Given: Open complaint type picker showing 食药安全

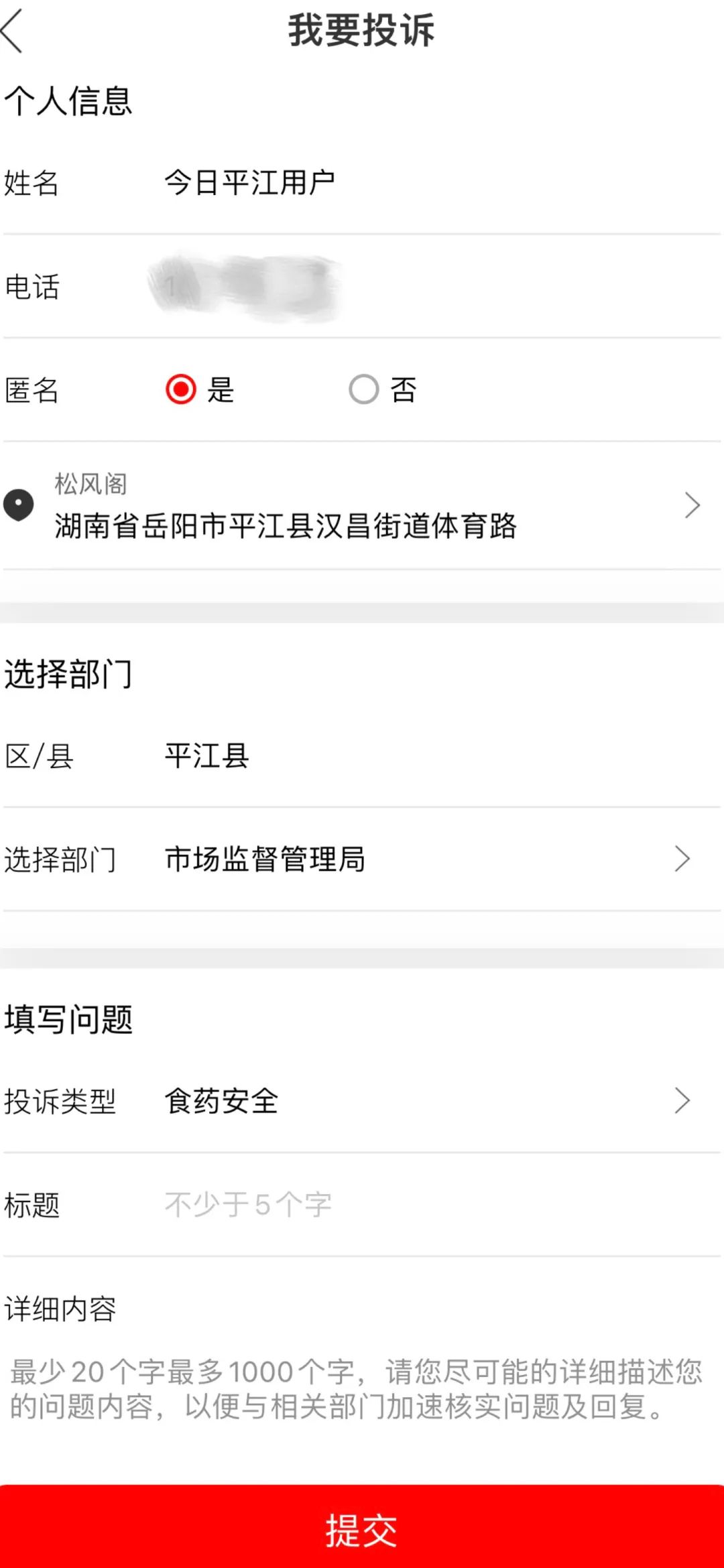Looking at the screenshot, I should pos(362,1101).
